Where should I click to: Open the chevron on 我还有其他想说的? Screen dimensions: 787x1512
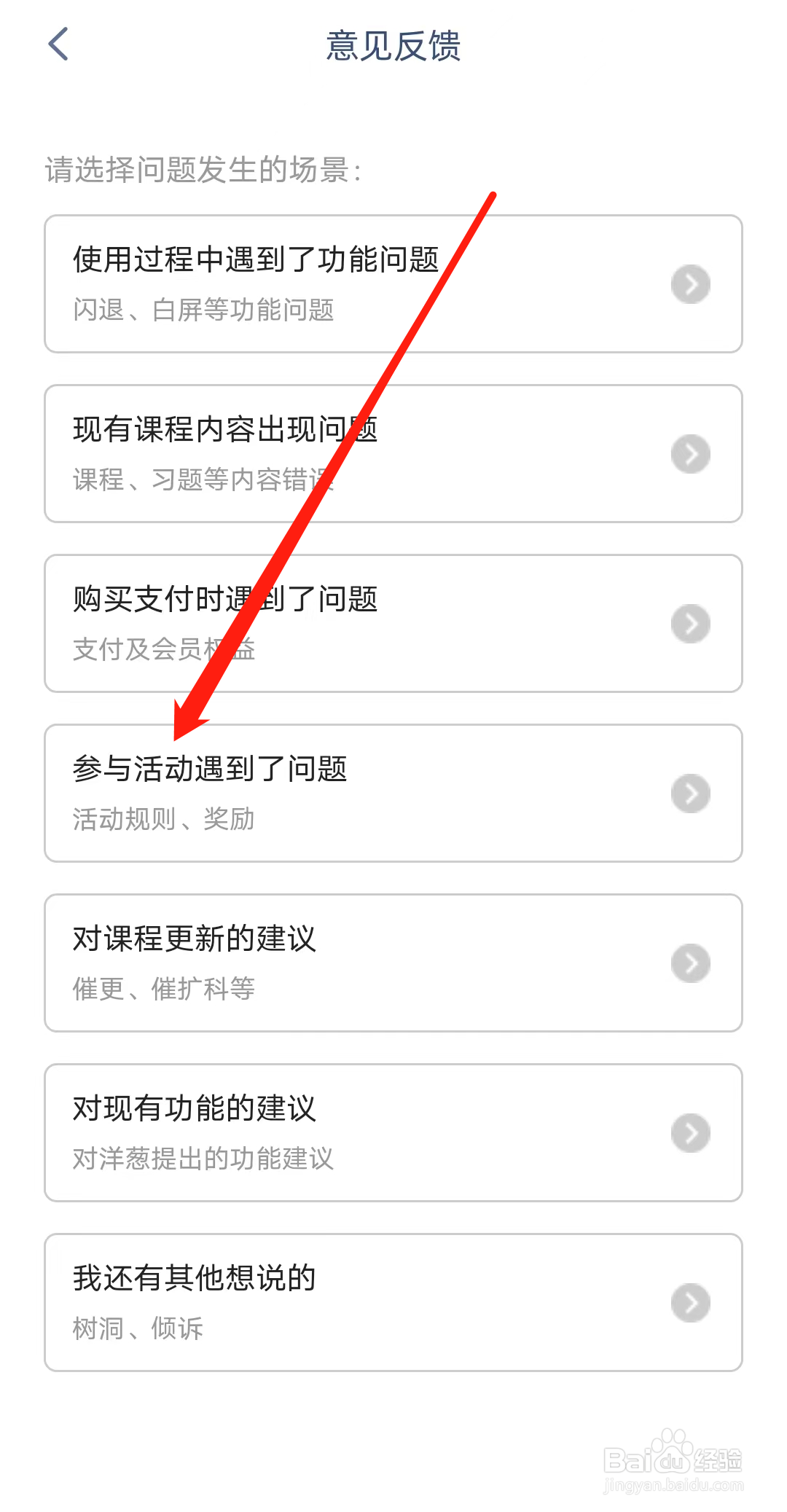click(x=690, y=1302)
